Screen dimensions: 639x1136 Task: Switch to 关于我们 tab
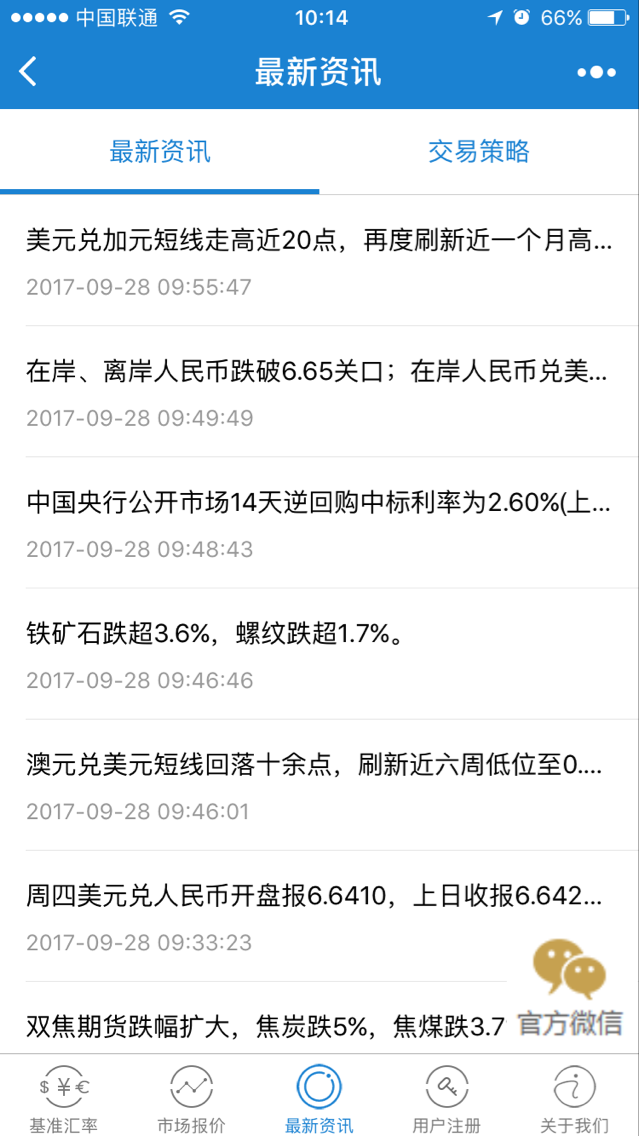pyautogui.click(x=575, y=1097)
